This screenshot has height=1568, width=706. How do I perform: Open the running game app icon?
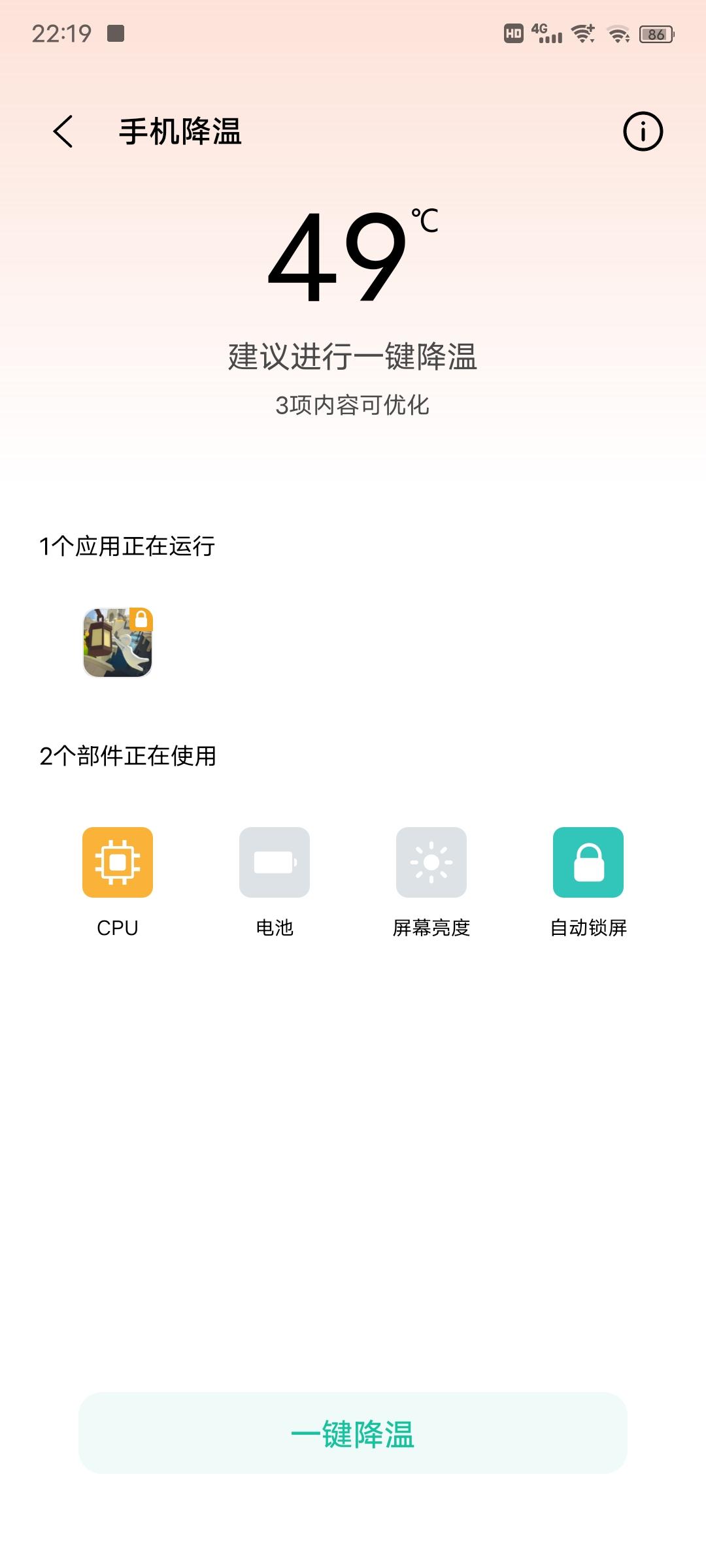tap(118, 644)
